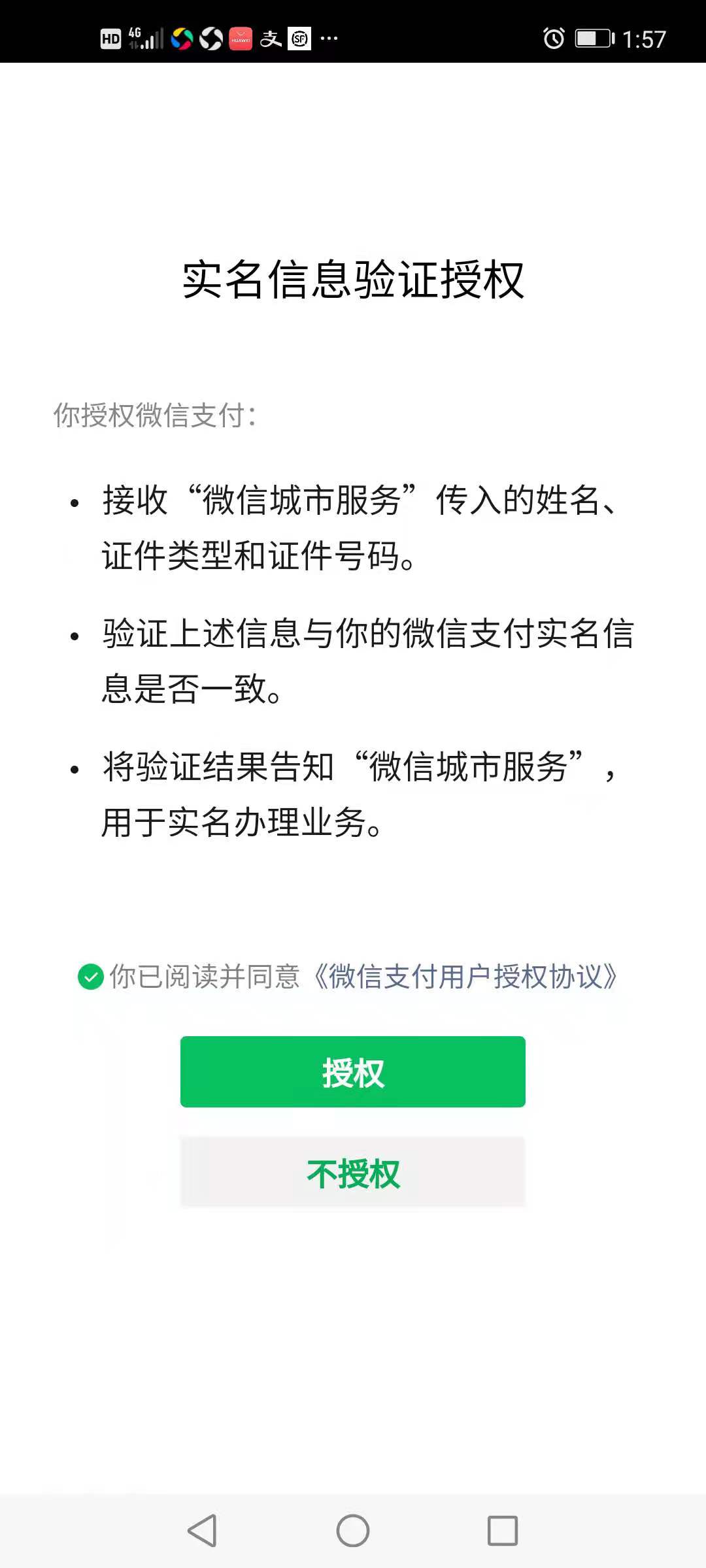Tap the green 授权 button
Image resolution: width=706 pixels, height=1568 pixels.
[x=353, y=1072]
